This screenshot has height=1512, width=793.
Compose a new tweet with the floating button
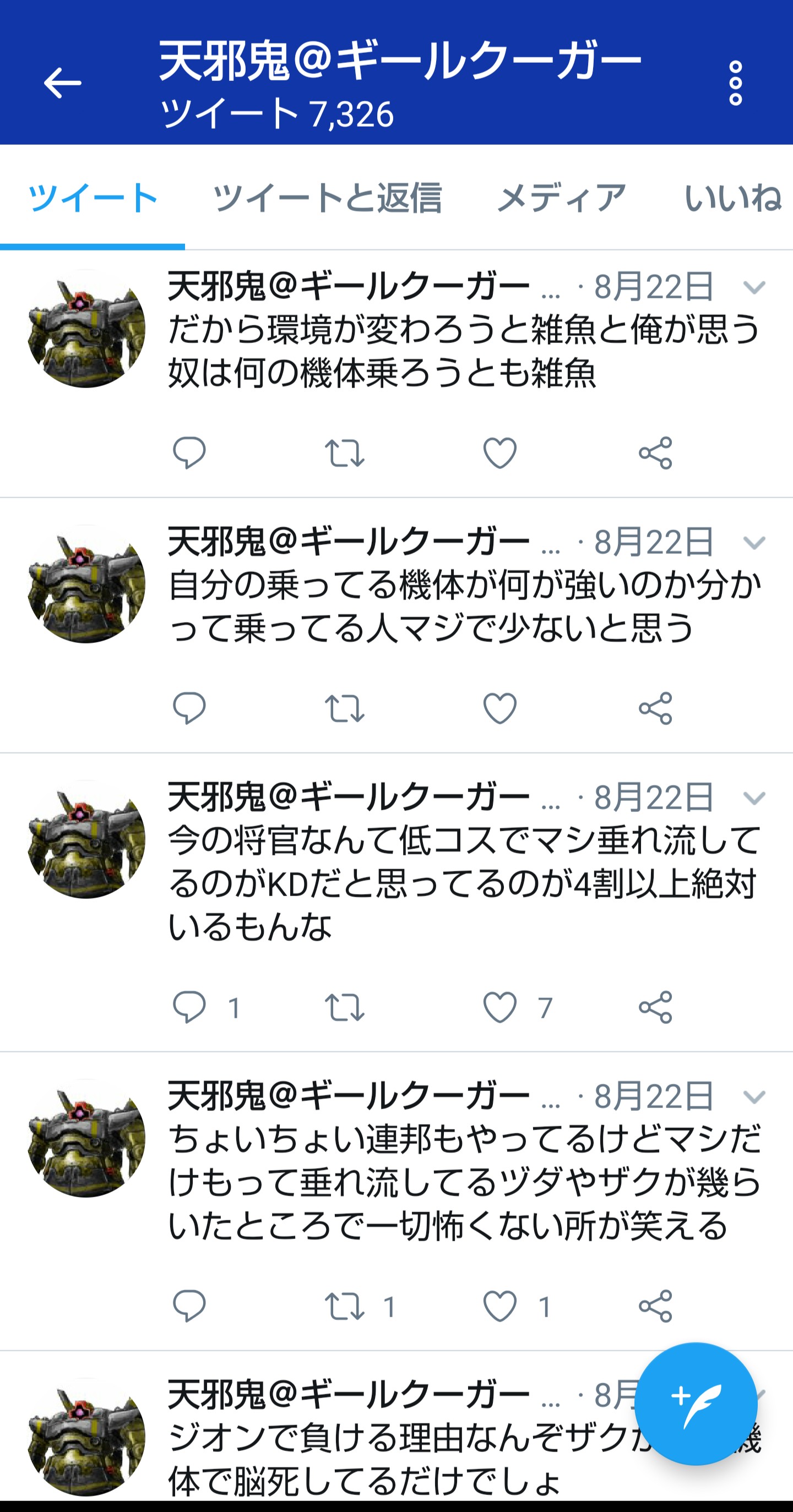[696, 1404]
